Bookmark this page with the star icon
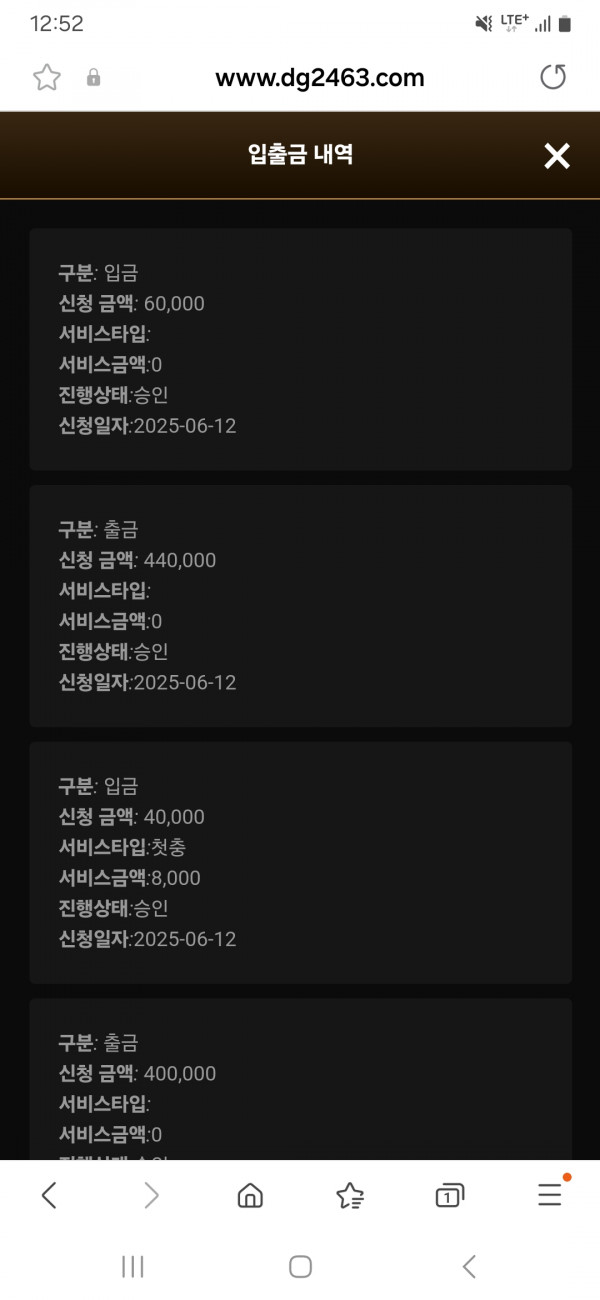The image size is (600, 1300). click(47, 78)
